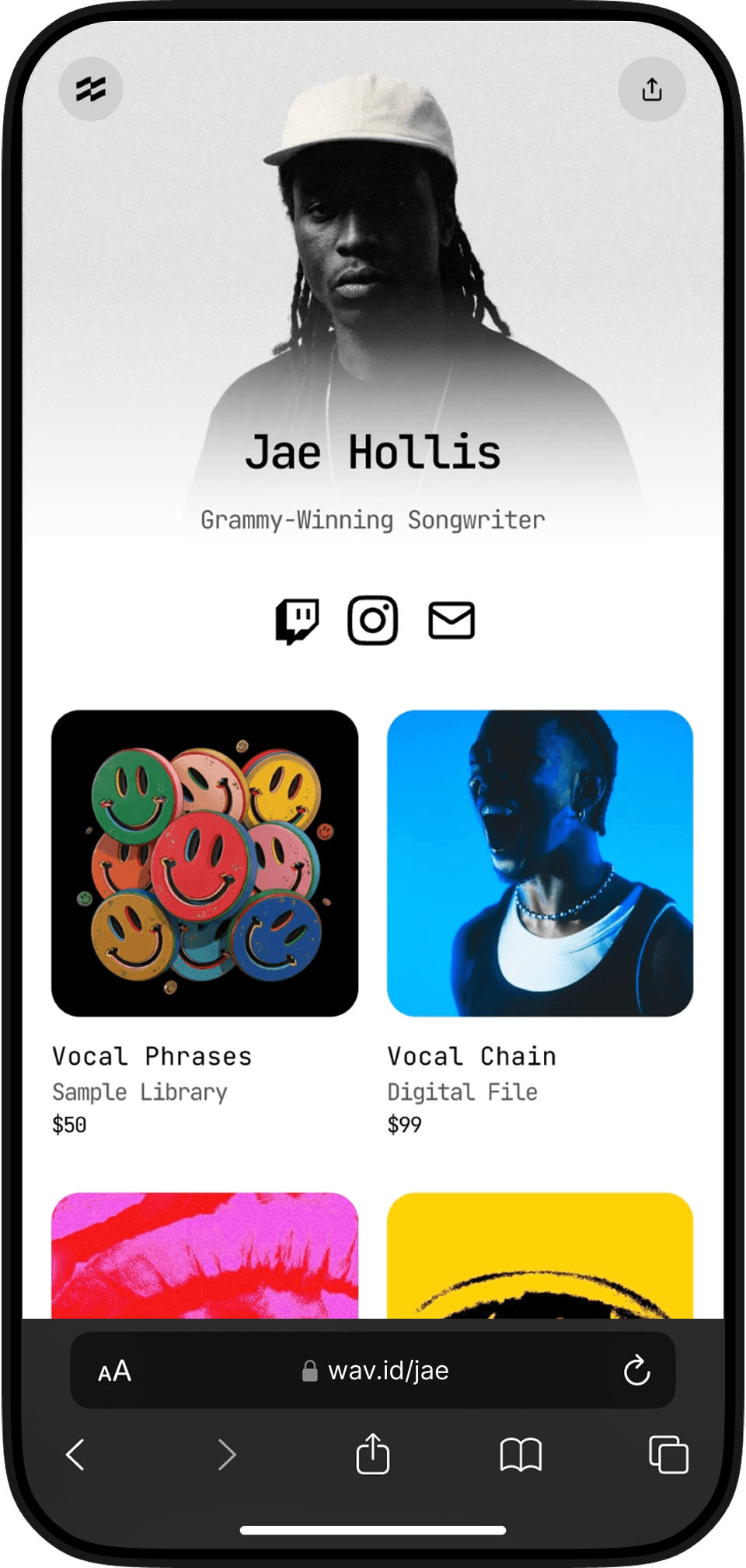Reload the wav.id/jae page

(x=637, y=1370)
